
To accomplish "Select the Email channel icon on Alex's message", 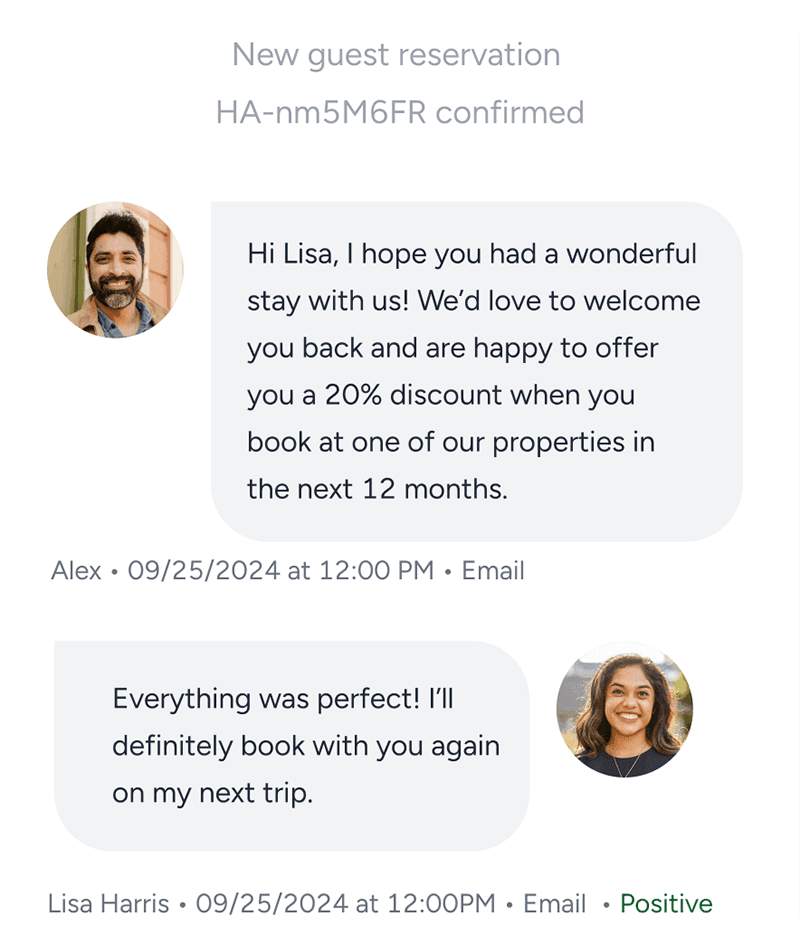I will (x=495, y=570).
